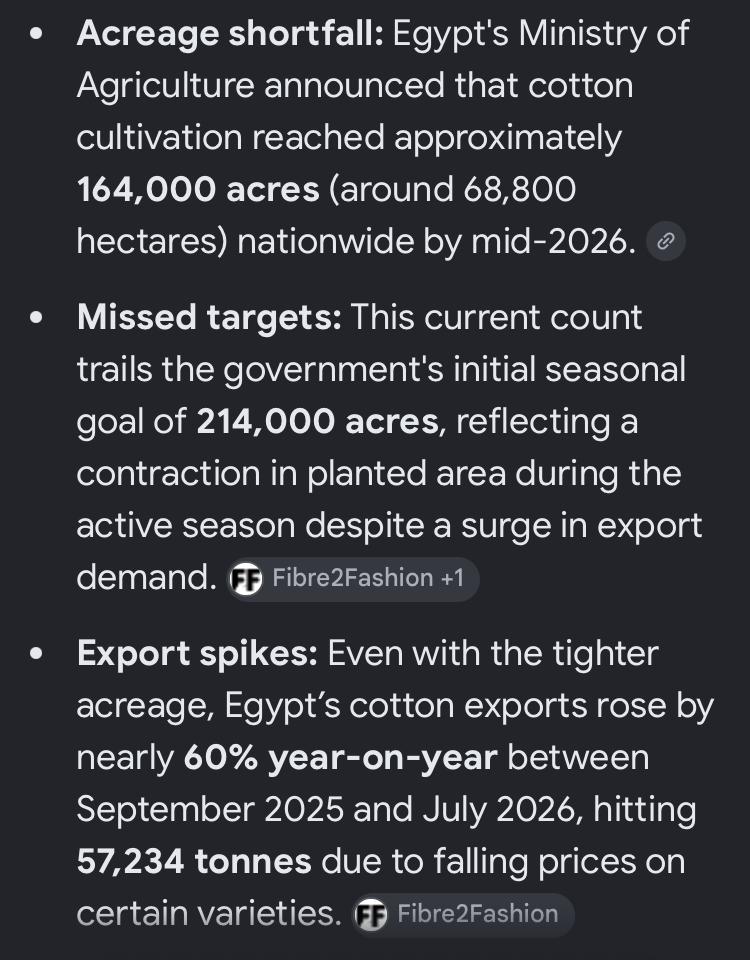Open the link icon after mid-2026
Image resolution: width=750 pixels, height=960 pixels.
666,241
